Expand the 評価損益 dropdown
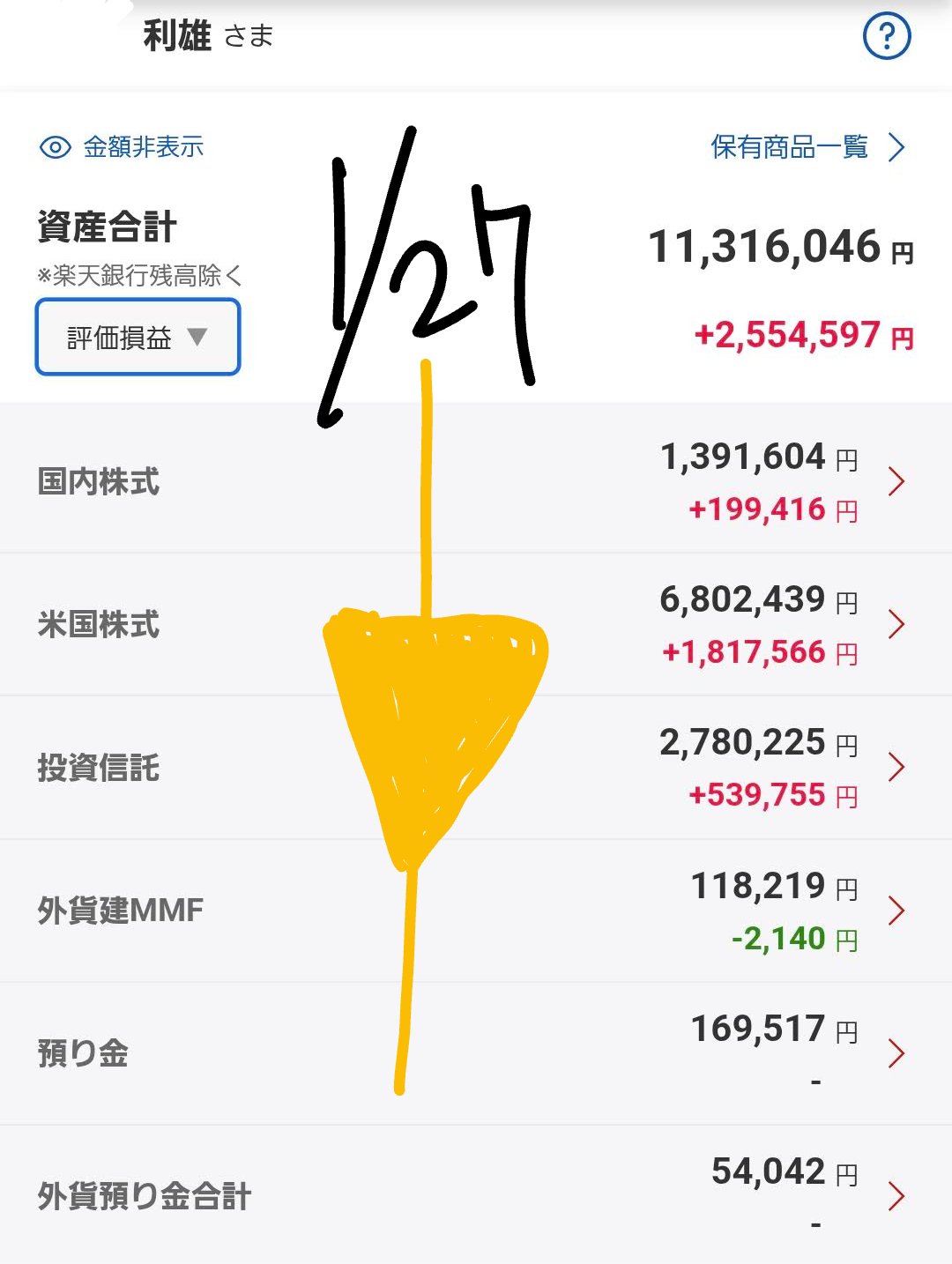Screen dimensions: 952x1264 click(138, 338)
